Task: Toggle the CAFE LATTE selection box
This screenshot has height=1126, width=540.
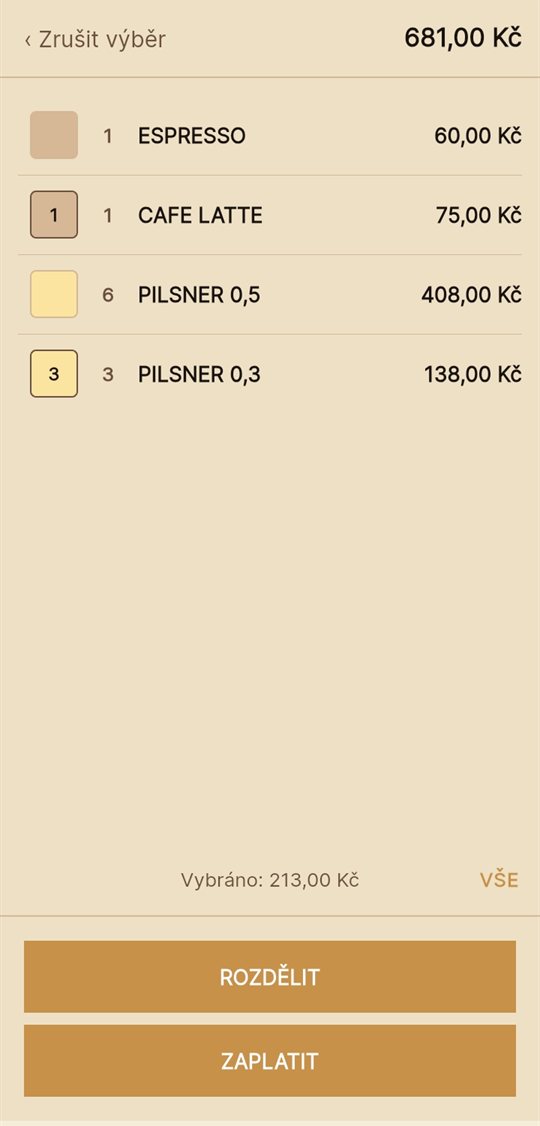Action: [54, 215]
